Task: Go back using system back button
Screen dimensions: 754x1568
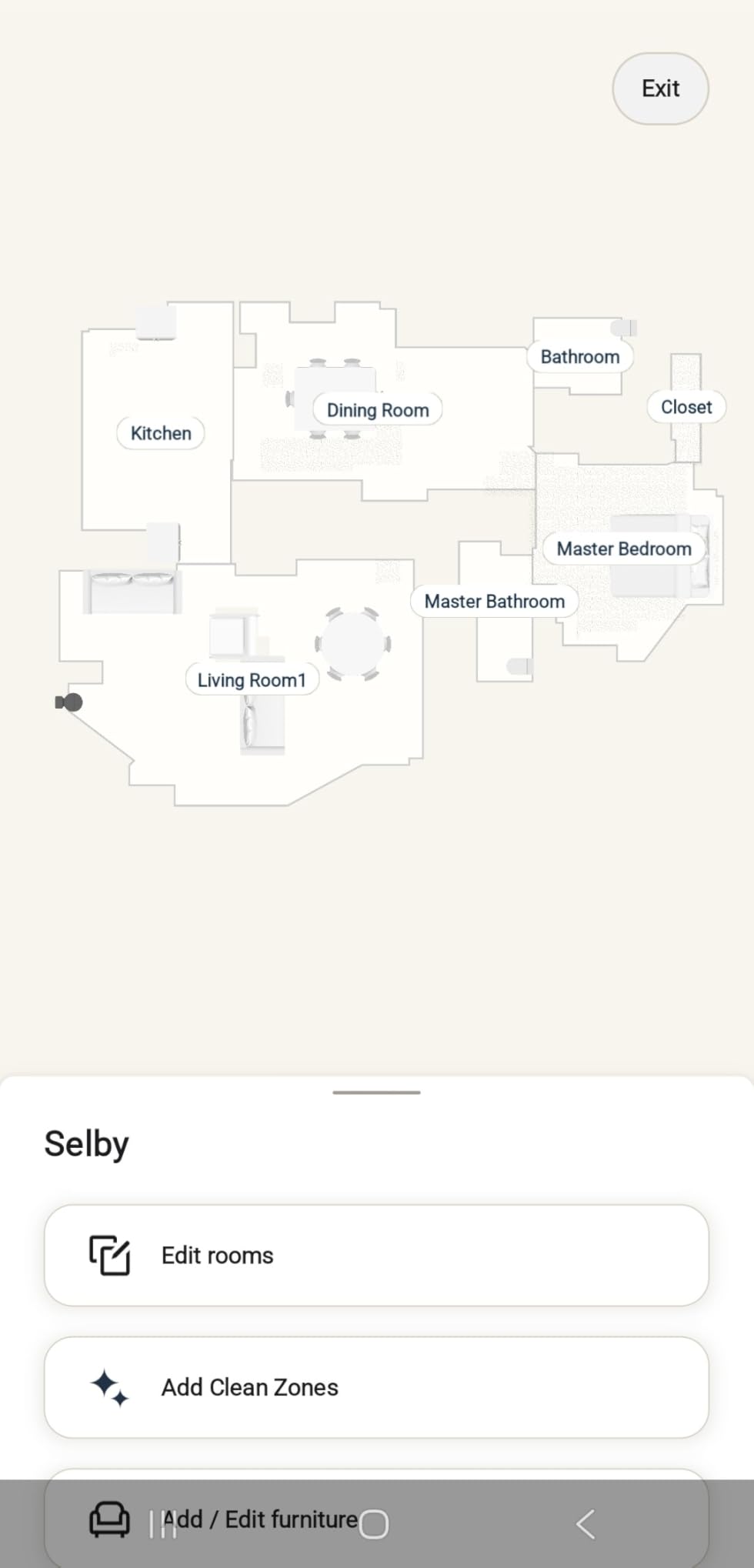Action: click(586, 1523)
